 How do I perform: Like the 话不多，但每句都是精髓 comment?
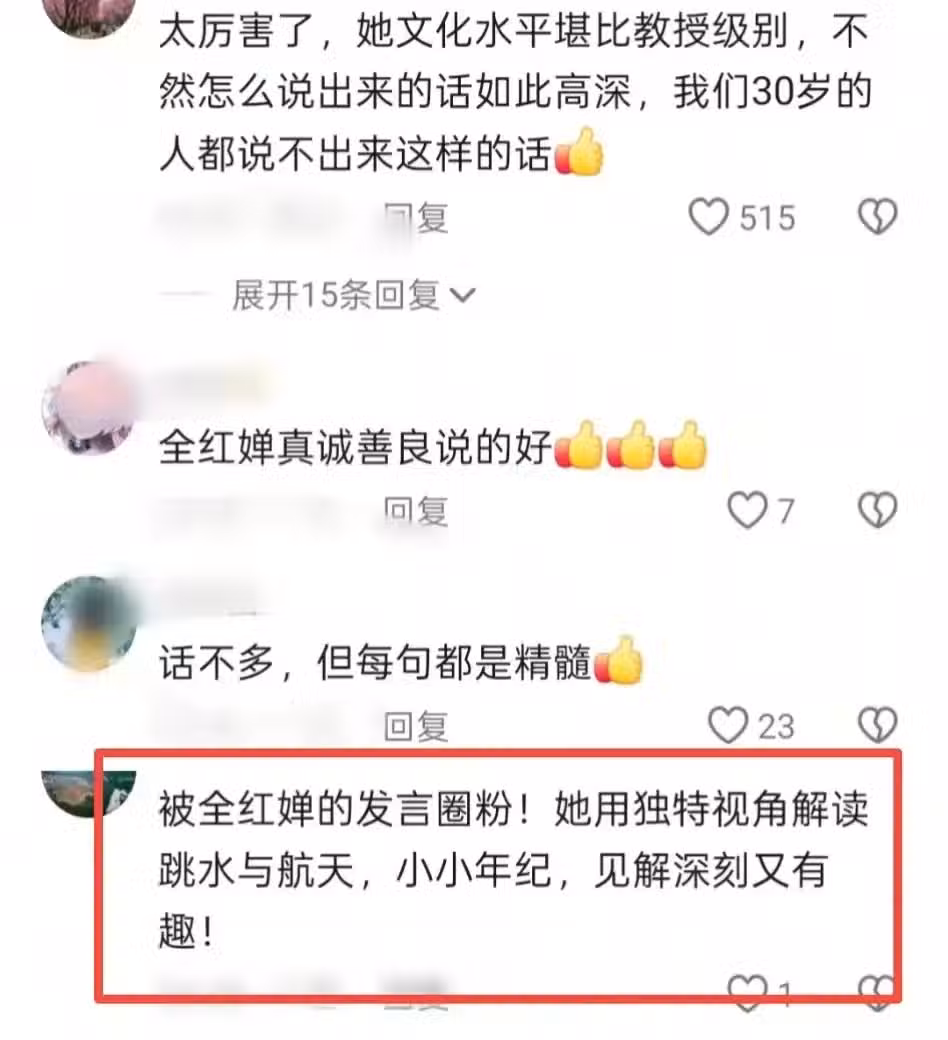click(x=728, y=724)
